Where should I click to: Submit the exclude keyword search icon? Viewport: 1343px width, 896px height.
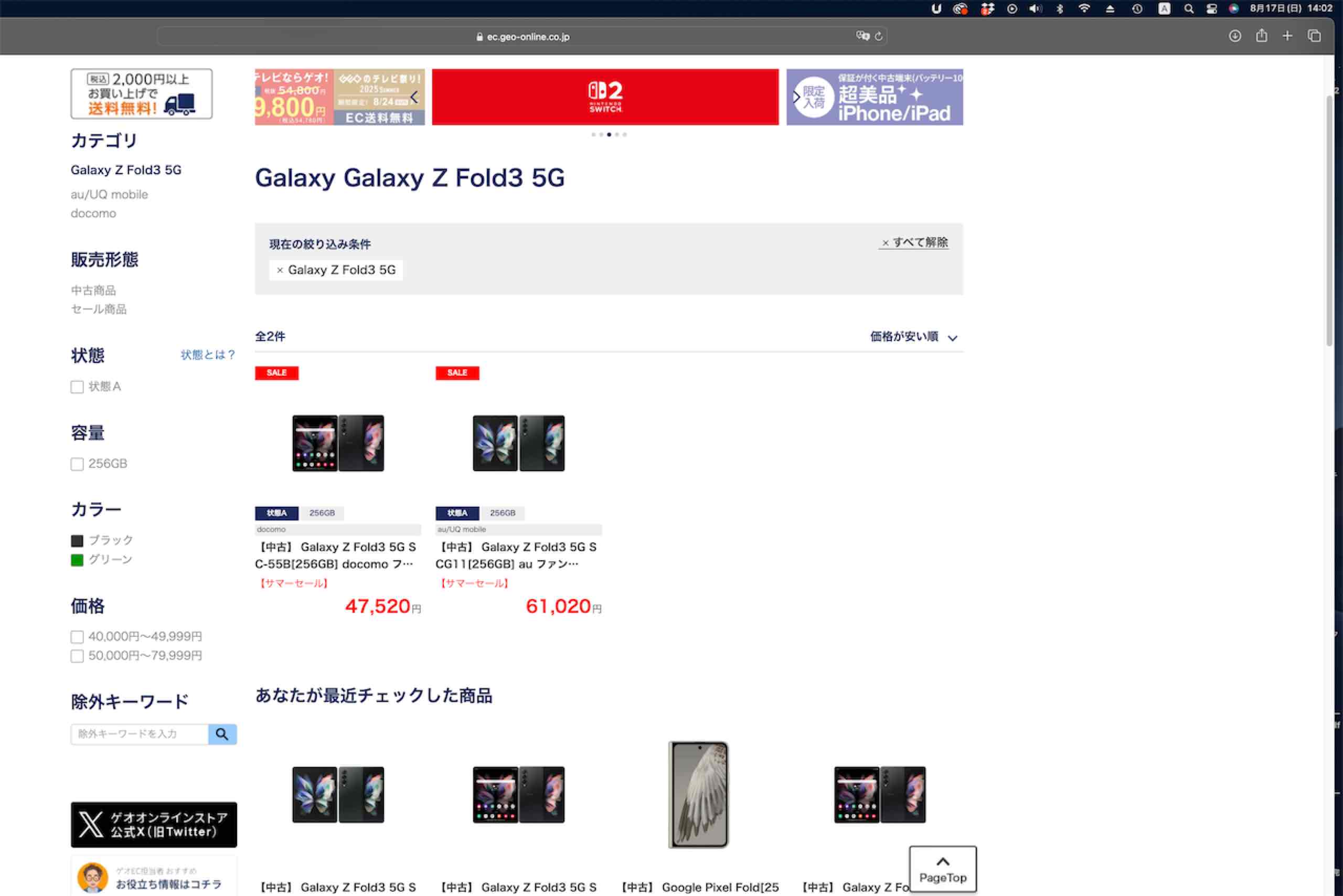click(222, 734)
